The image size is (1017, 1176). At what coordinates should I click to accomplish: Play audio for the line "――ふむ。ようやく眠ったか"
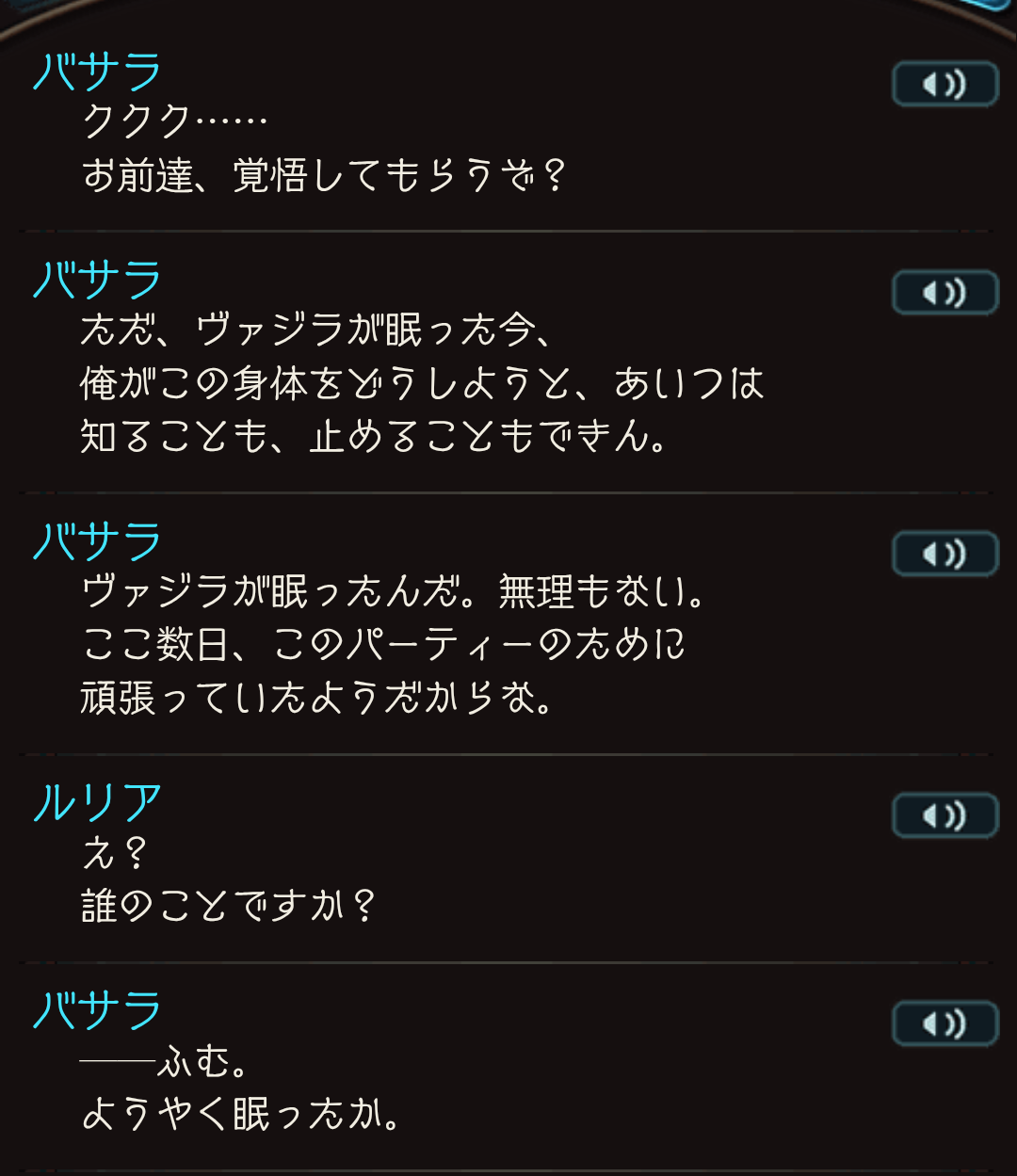pos(944,1023)
